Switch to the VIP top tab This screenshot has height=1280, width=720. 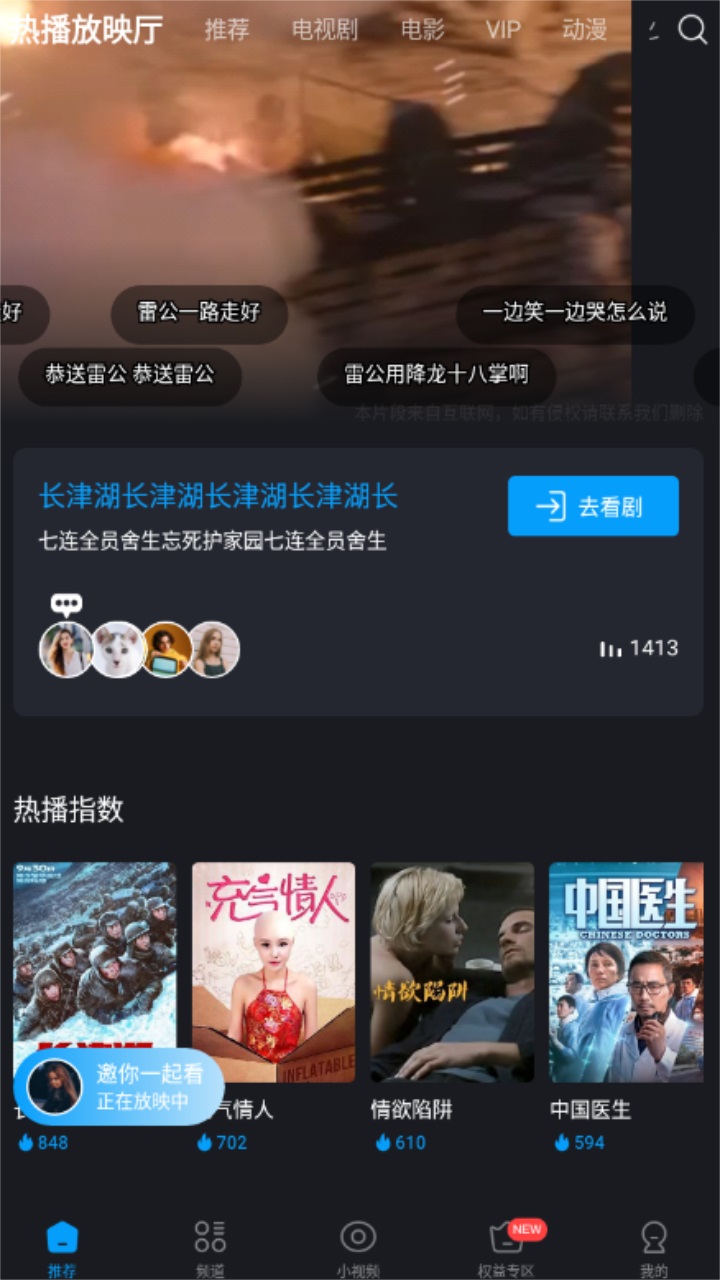tap(503, 30)
